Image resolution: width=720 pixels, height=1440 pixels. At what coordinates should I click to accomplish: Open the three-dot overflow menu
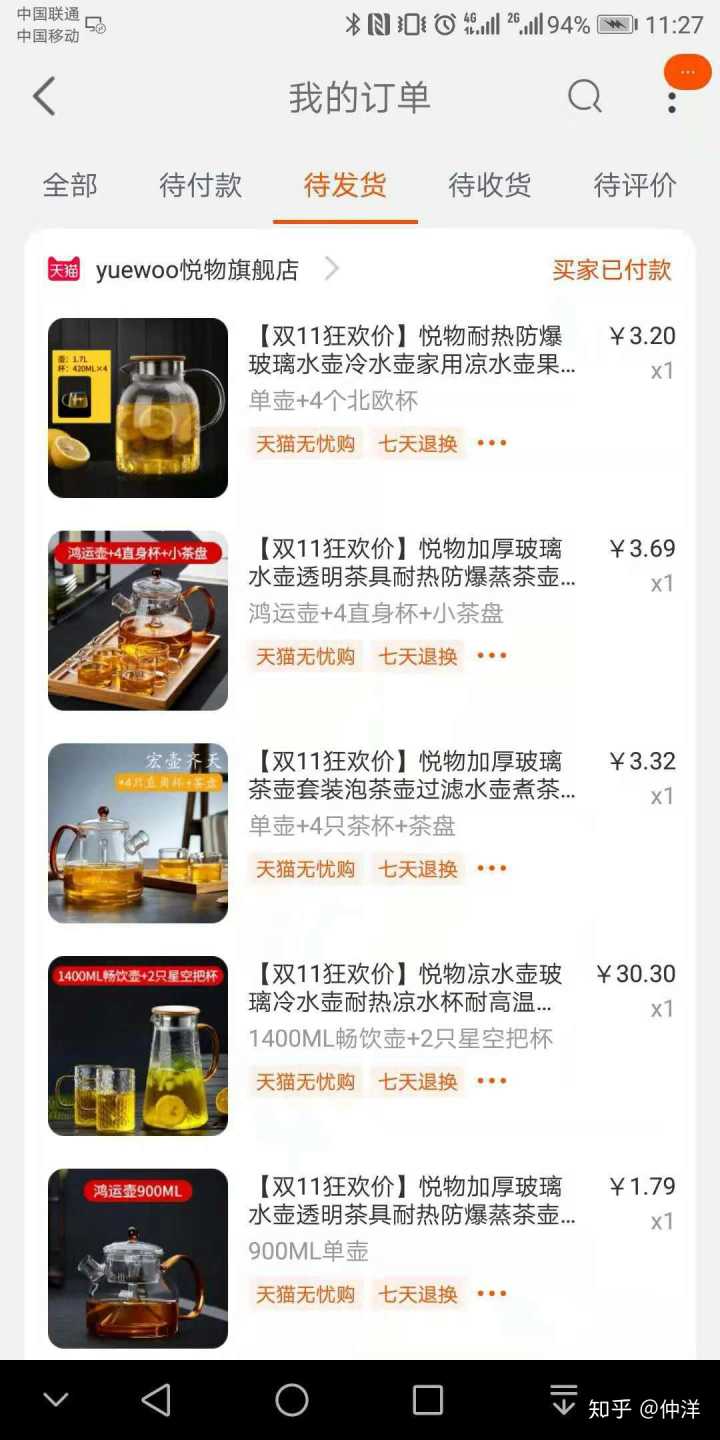tap(672, 99)
